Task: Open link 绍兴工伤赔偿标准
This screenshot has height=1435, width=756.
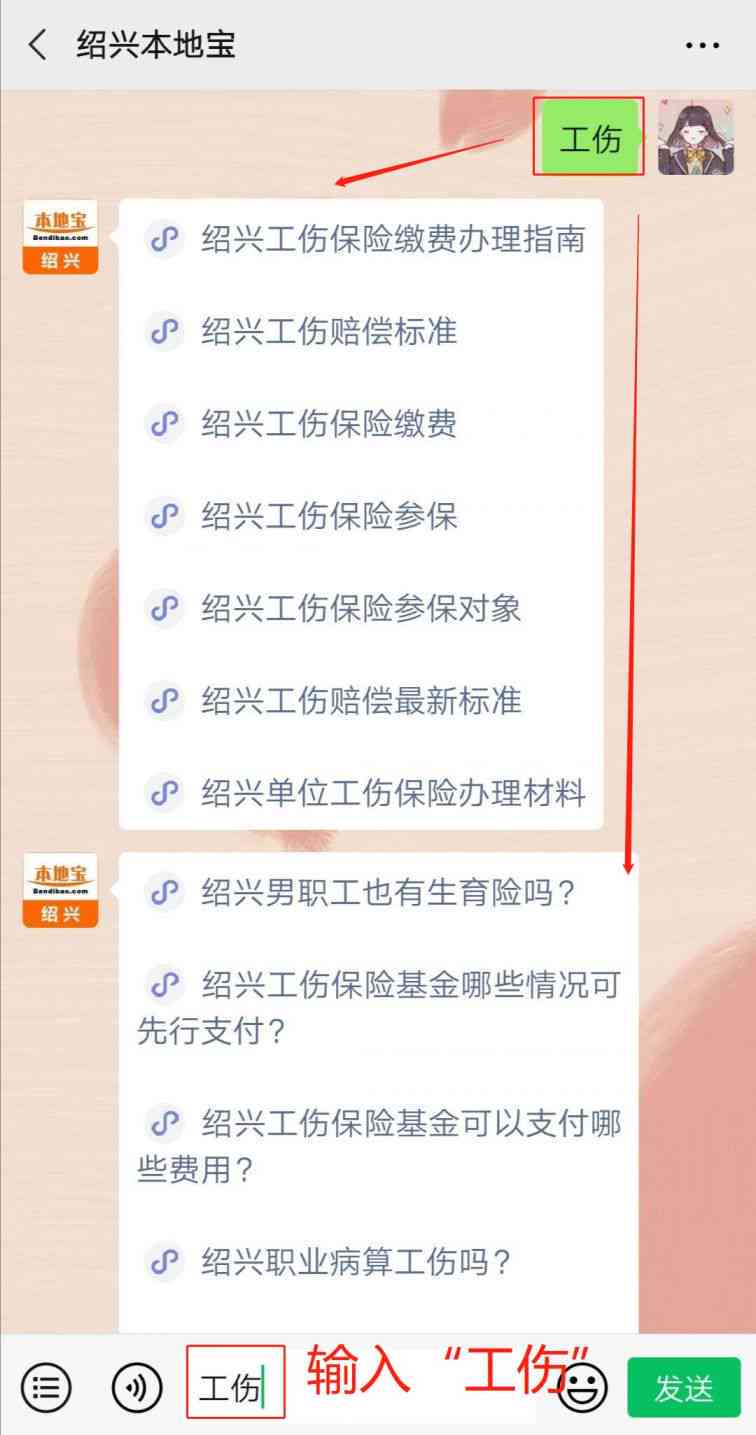Action: (x=328, y=332)
